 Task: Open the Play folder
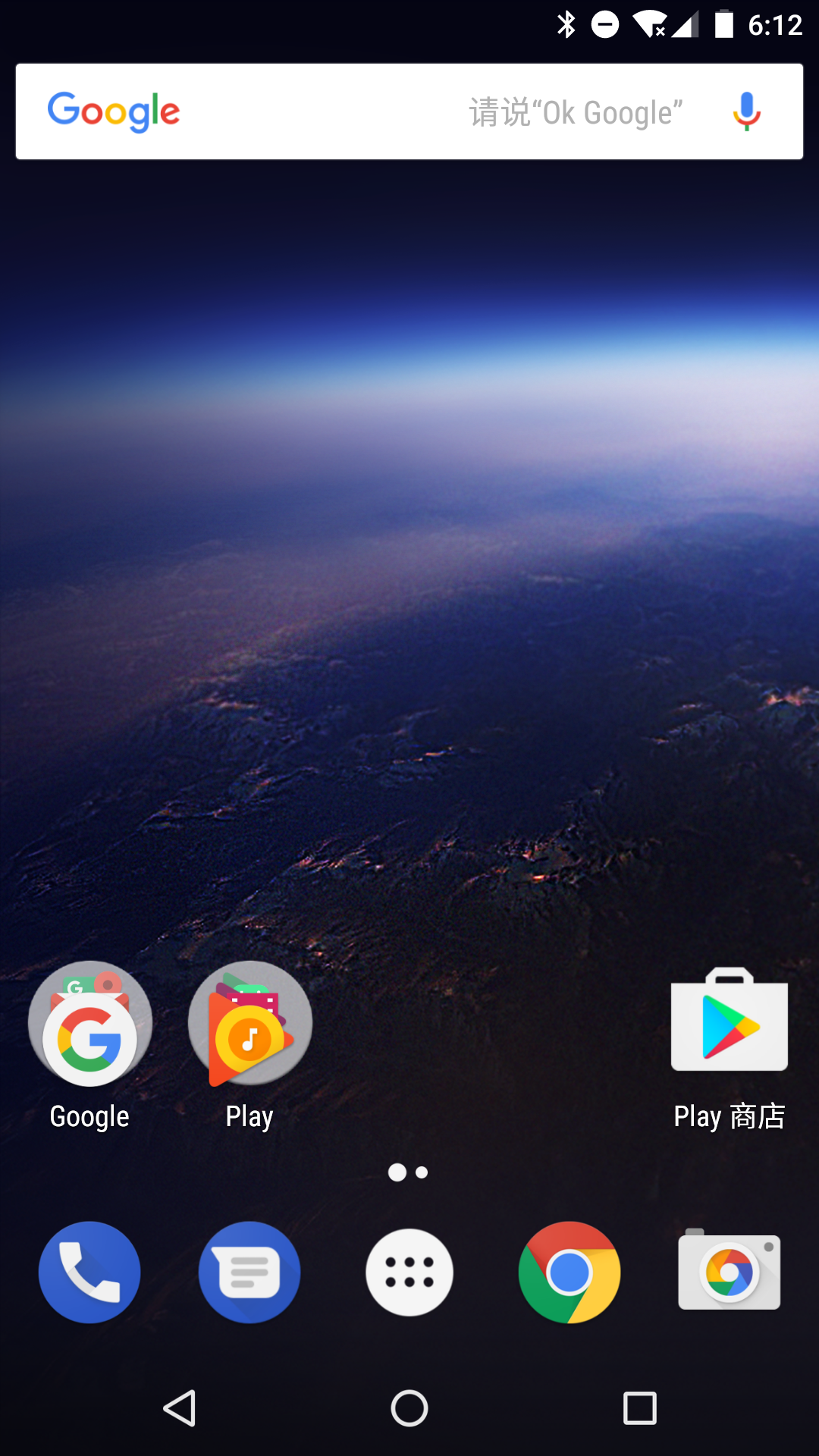[249, 1046]
